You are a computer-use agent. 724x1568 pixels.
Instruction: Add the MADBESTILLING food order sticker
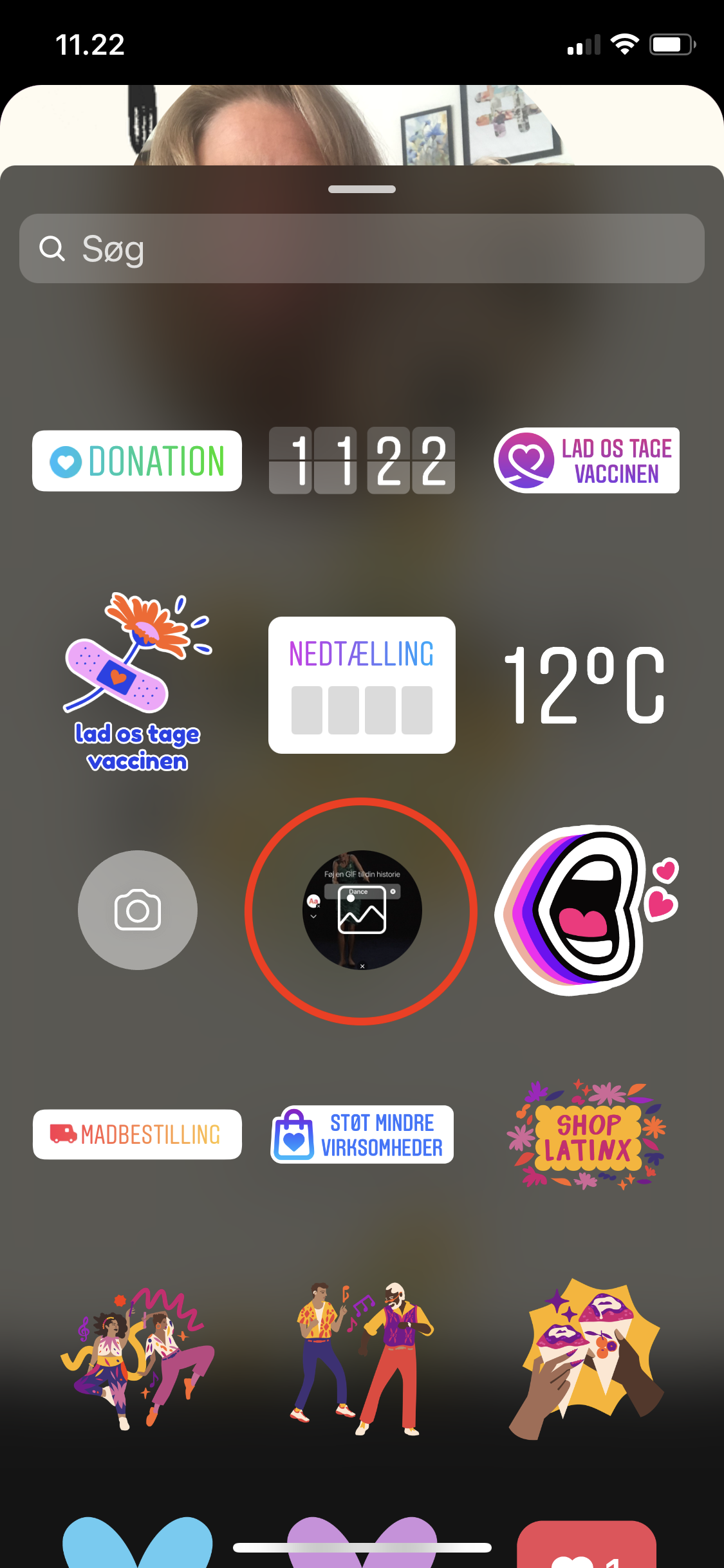point(137,1134)
